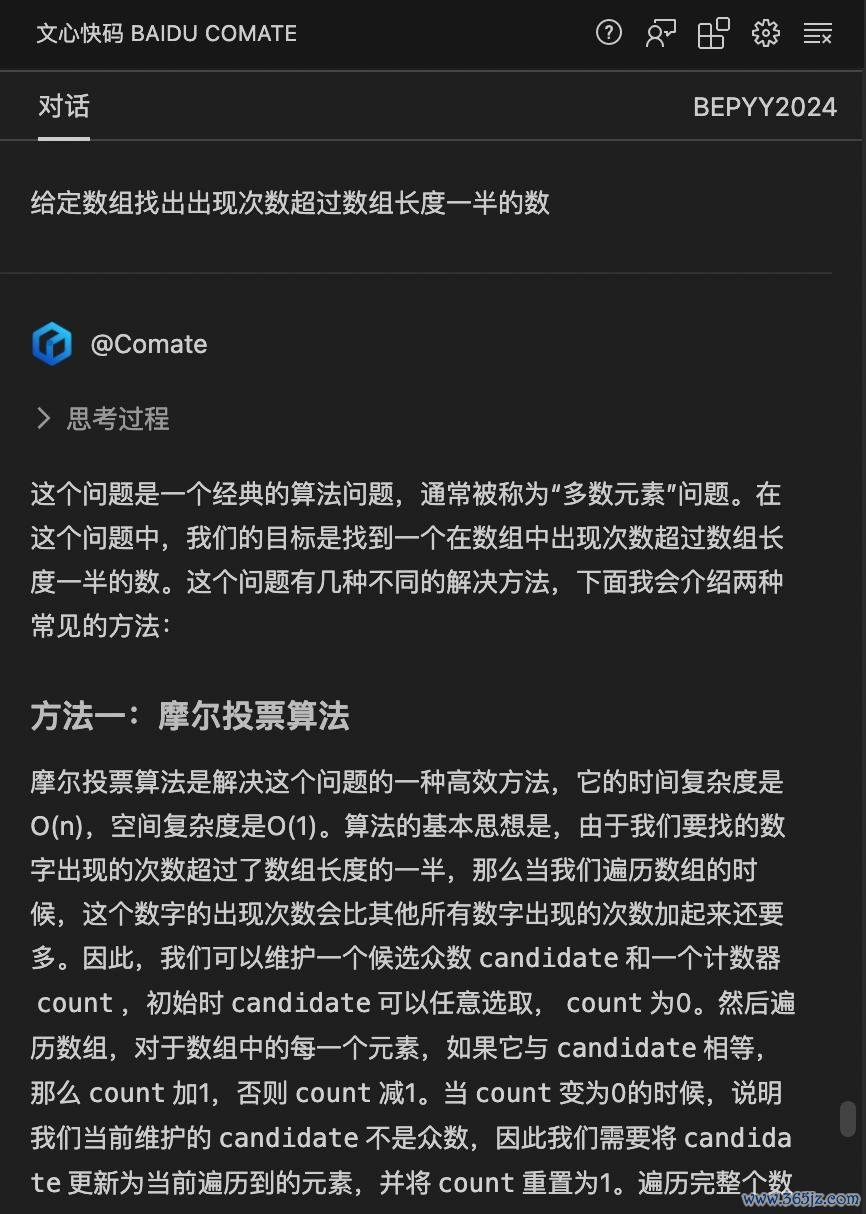Tap the vertical scrollbar thumb
Image resolution: width=866 pixels, height=1214 pixels.
(848, 1119)
